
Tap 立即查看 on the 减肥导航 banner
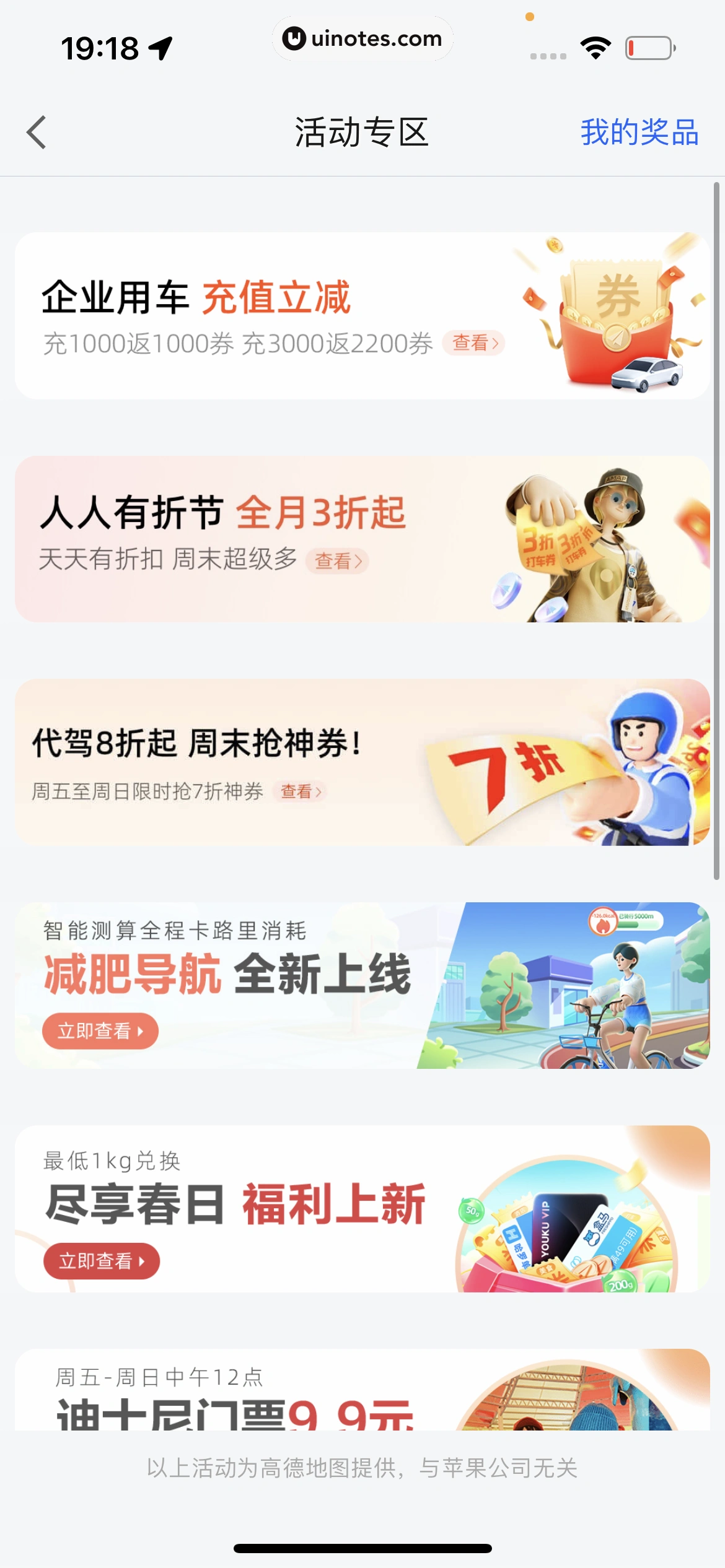click(x=100, y=1030)
